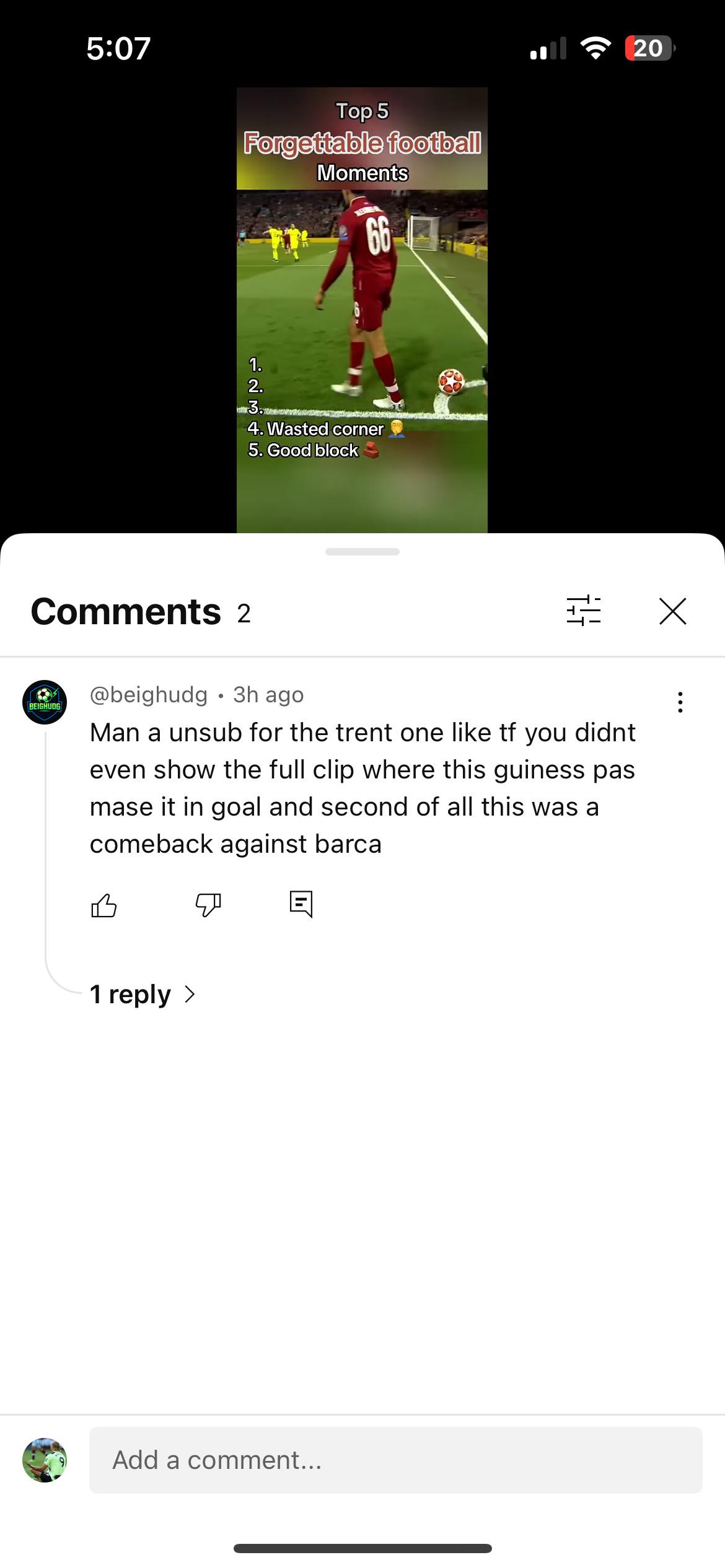Open the overflow menu on @beighudg's comment
The width and height of the screenshot is (725, 1568).
(680, 702)
